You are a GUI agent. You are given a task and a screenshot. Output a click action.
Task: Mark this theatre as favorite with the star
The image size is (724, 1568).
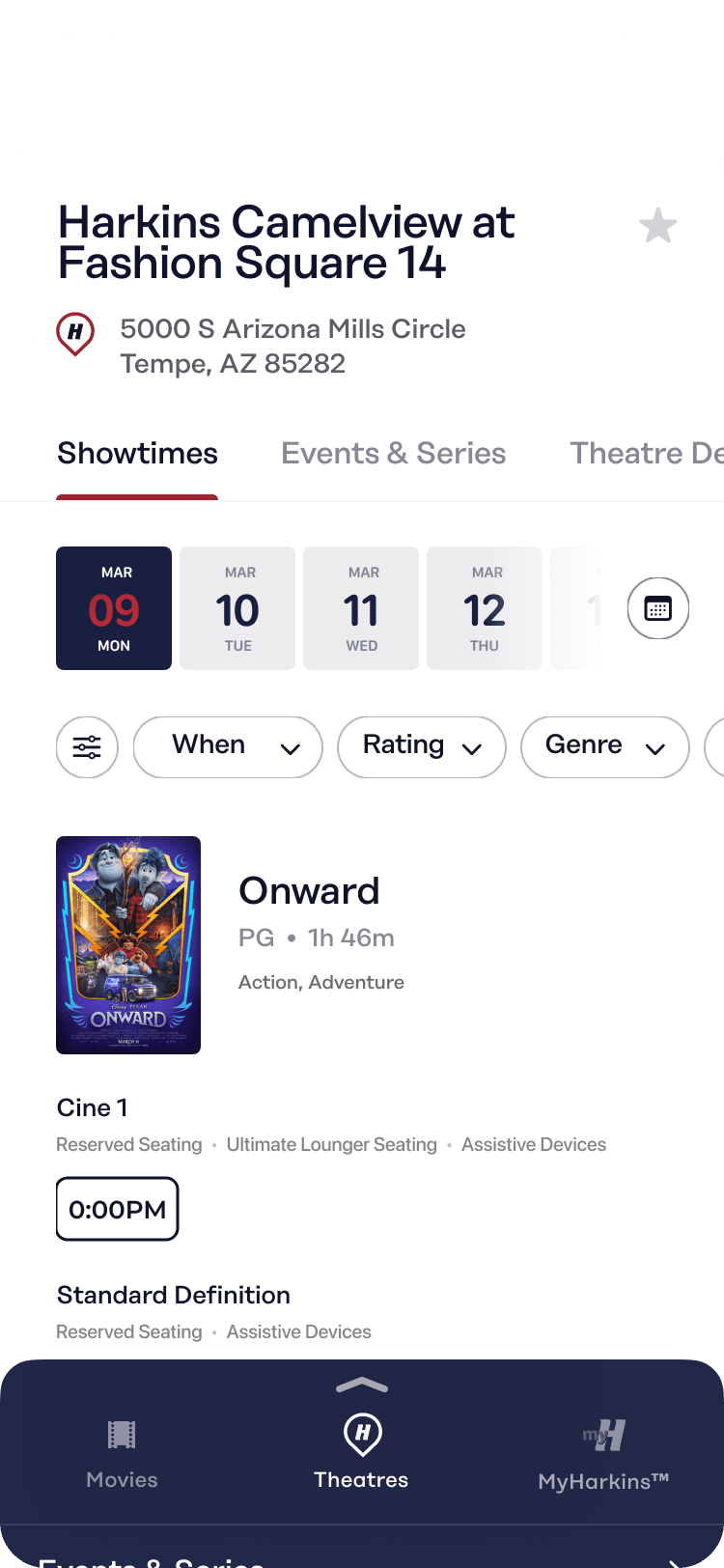pos(657,227)
